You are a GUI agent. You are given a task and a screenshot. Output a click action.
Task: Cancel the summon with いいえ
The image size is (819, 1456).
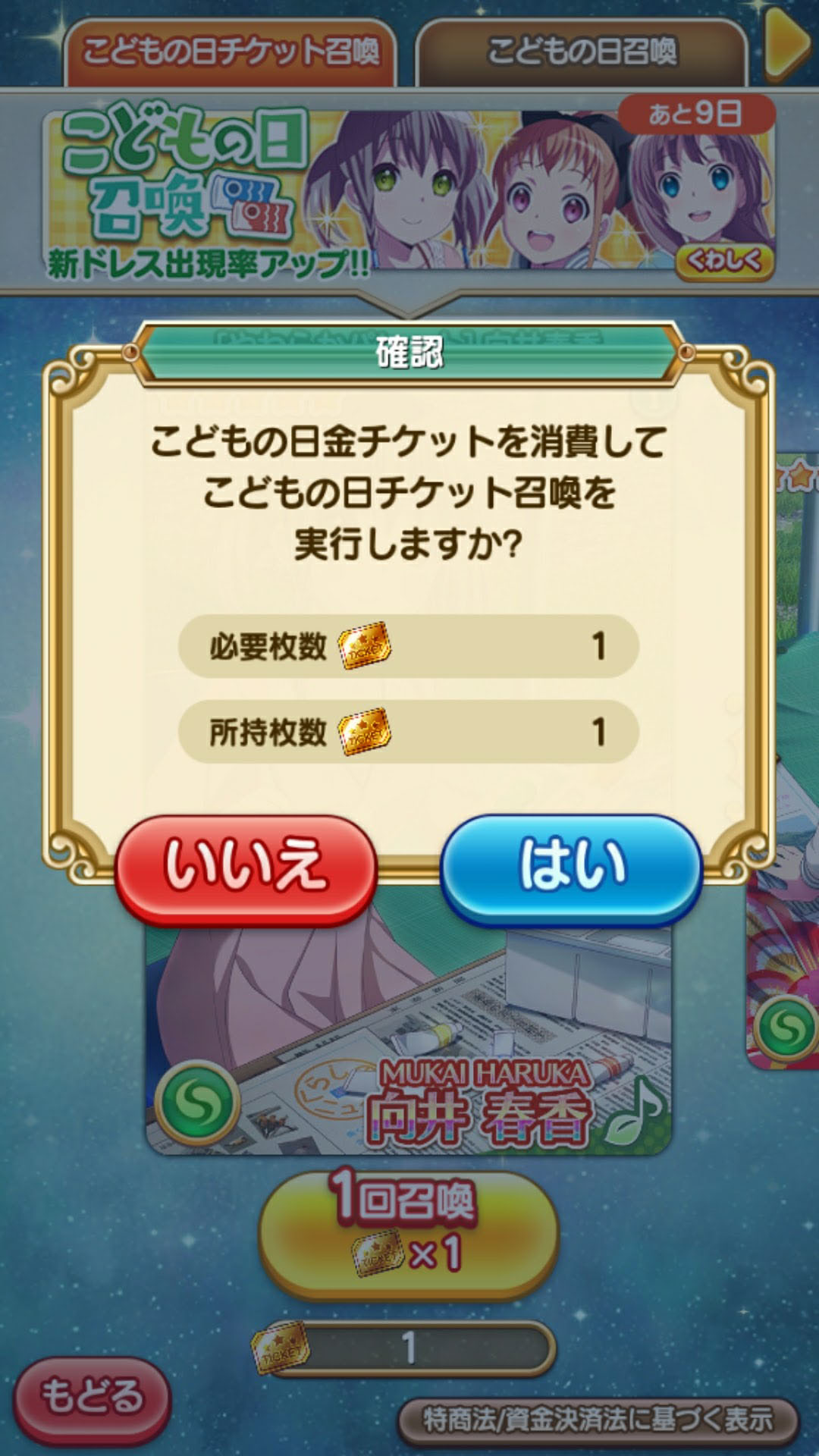tap(246, 869)
